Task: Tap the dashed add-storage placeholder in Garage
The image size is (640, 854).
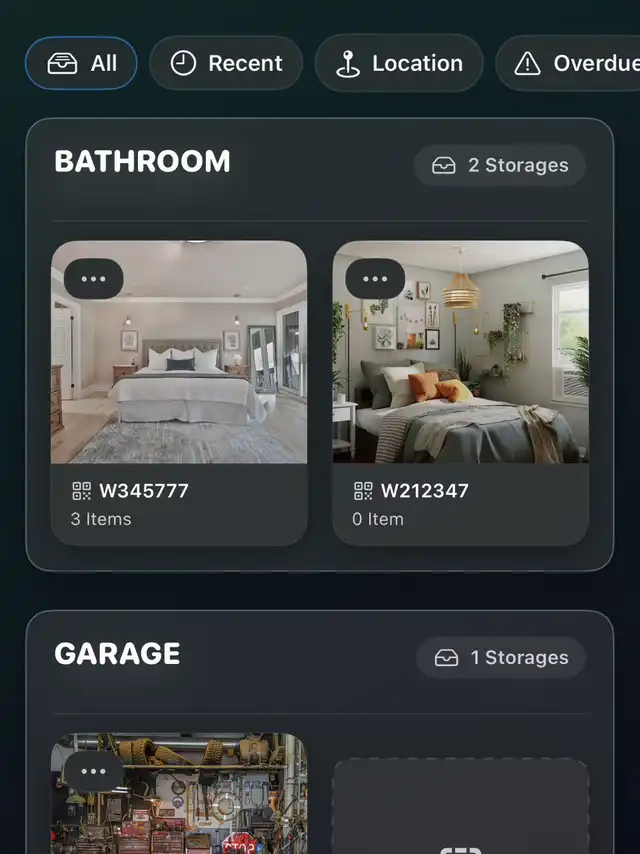Action: [461, 806]
